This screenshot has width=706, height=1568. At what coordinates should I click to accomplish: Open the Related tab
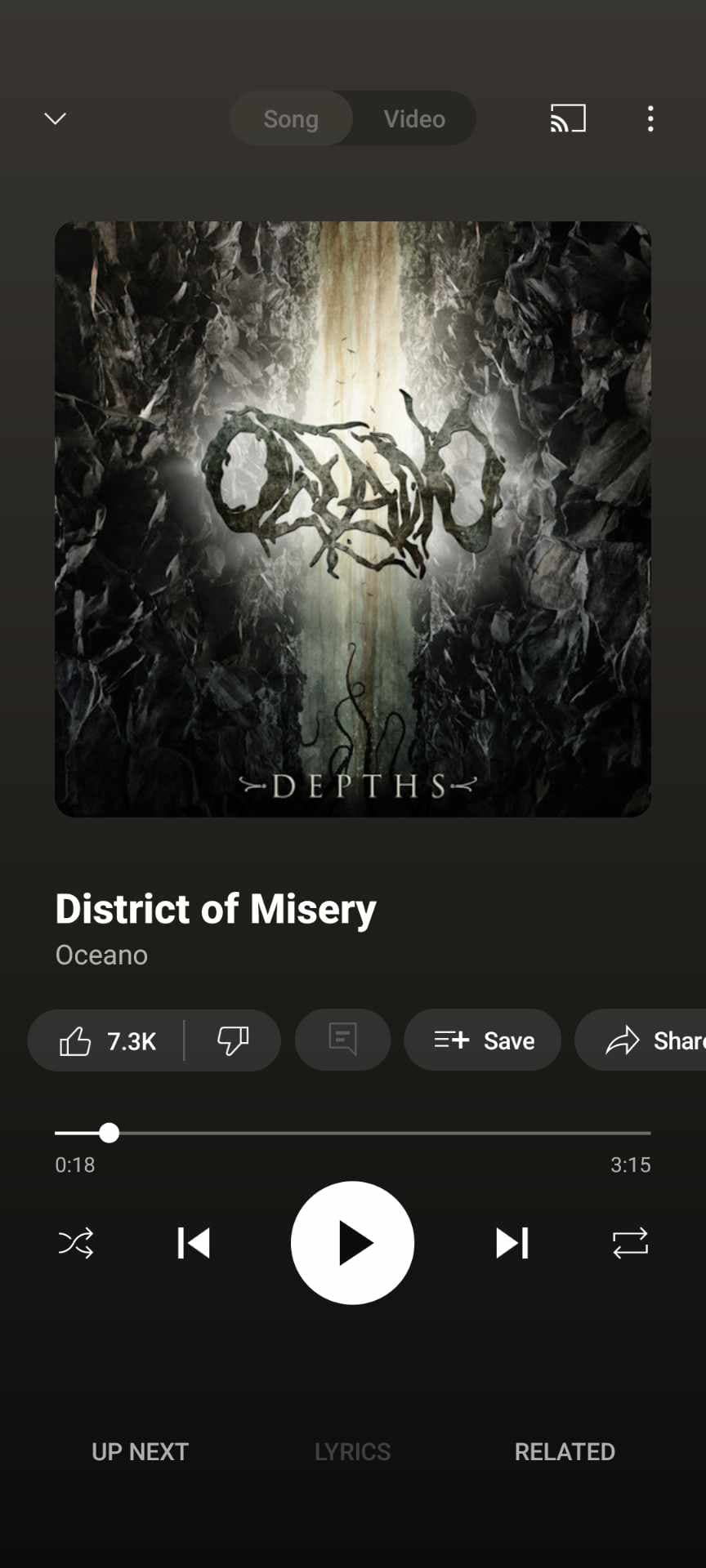(x=565, y=1452)
